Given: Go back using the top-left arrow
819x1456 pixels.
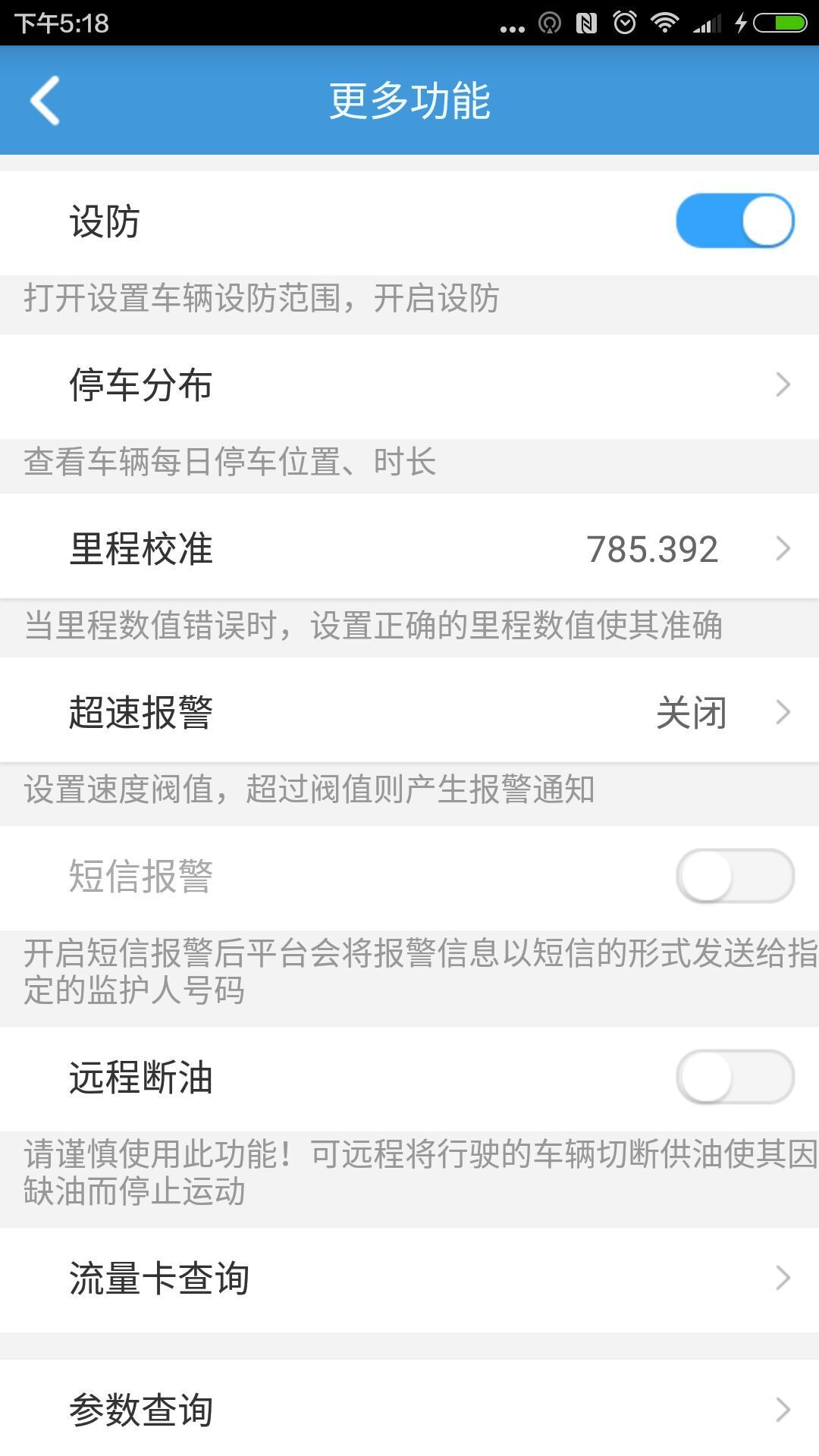Looking at the screenshot, I should point(45,100).
